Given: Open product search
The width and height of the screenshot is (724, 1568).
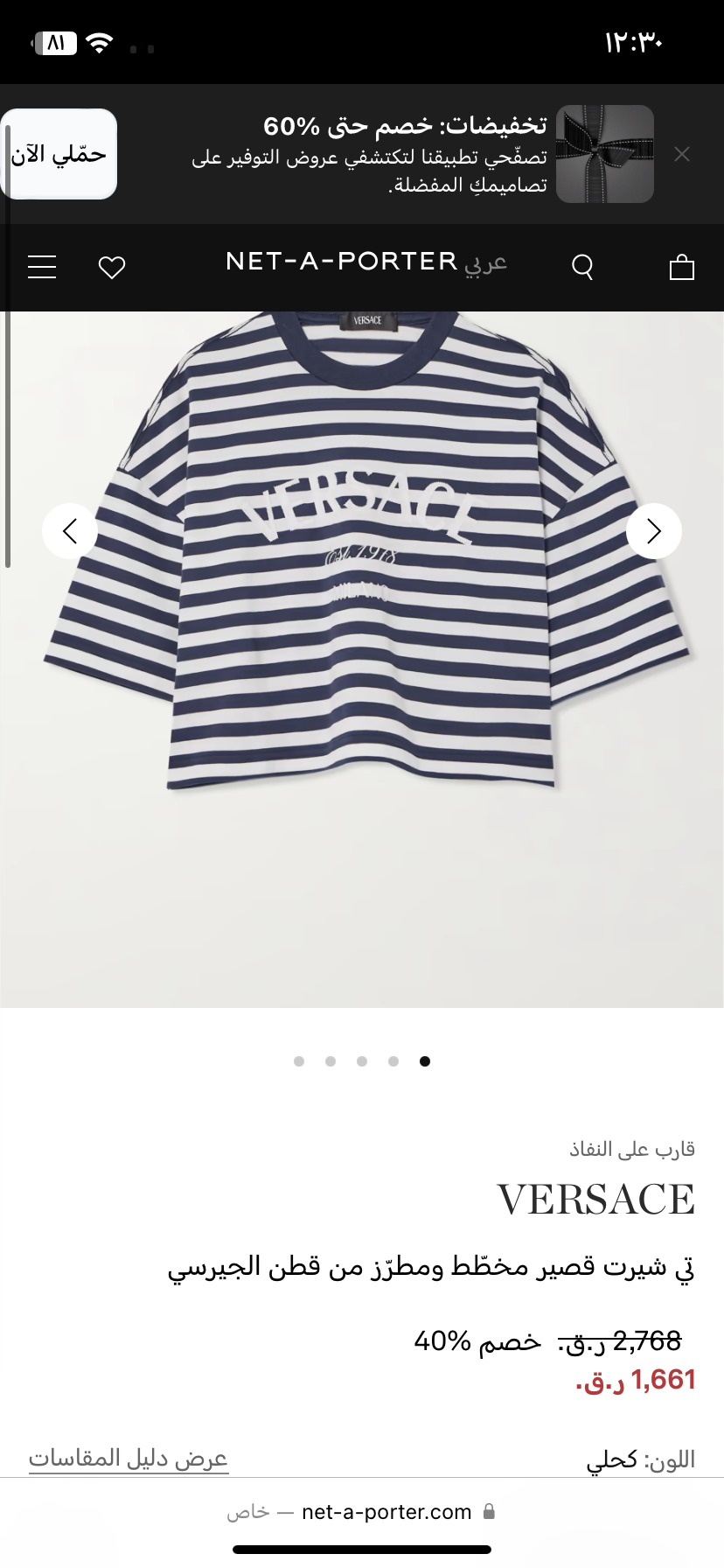Looking at the screenshot, I should point(582,267).
